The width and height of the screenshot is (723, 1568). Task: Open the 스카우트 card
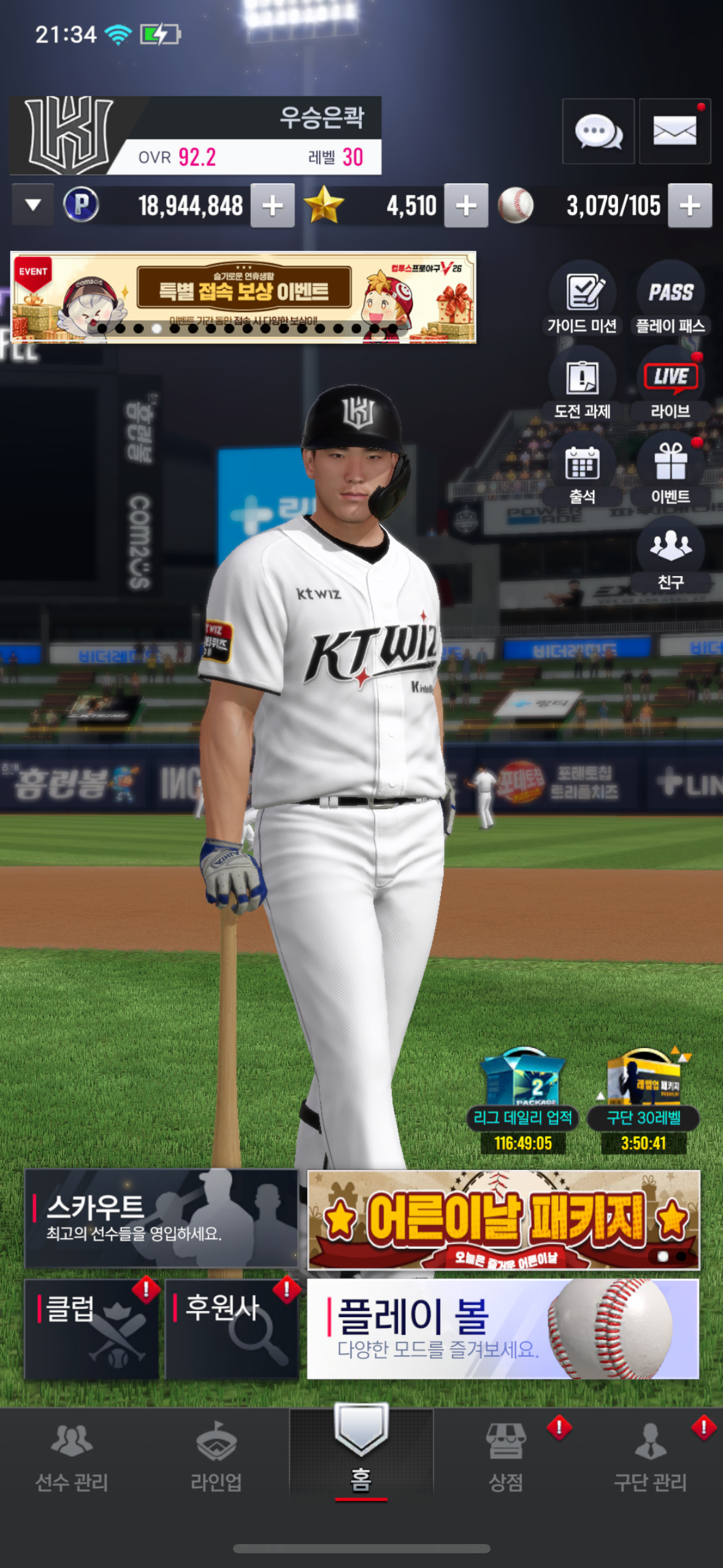[x=161, y=1218]
